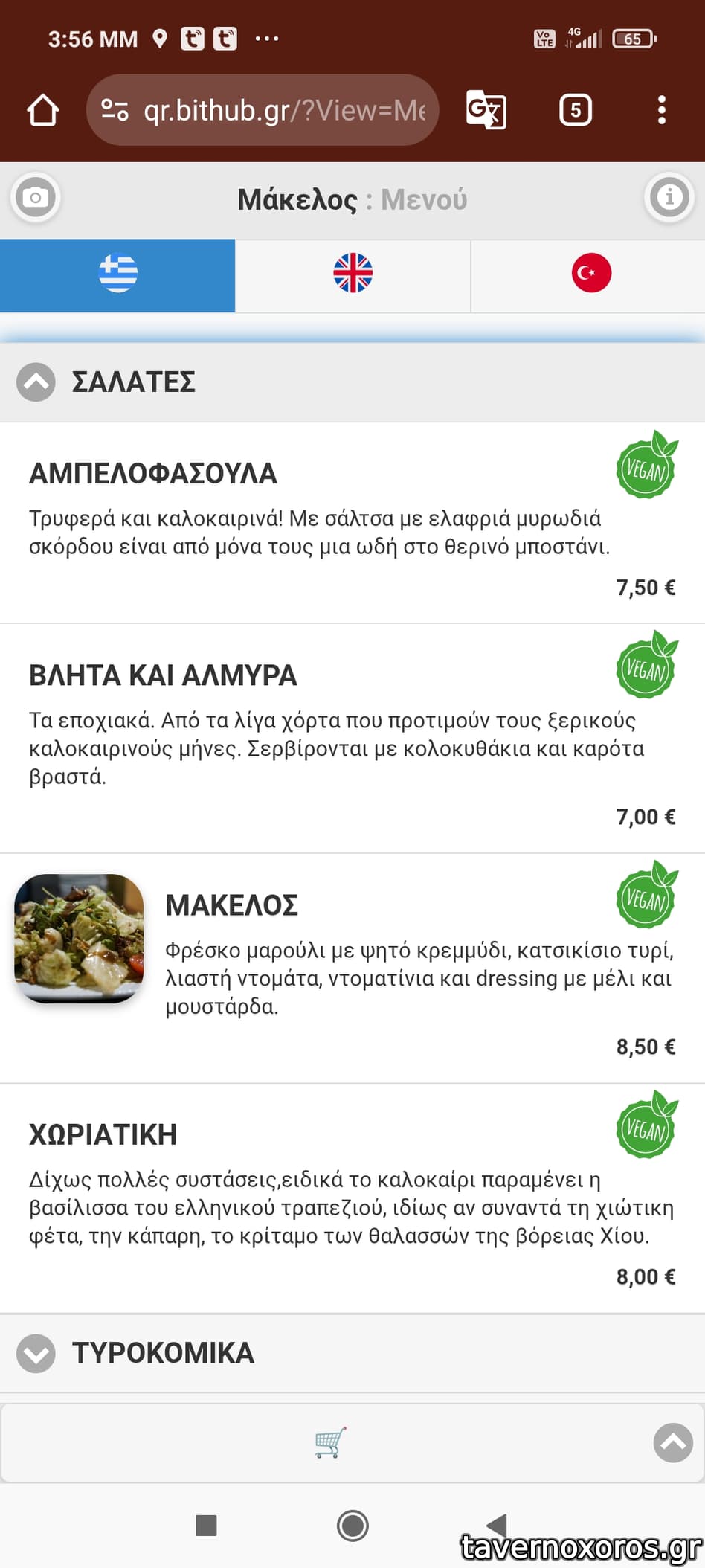This screenshot has height=1568, width=705.
Task: Open the browser overflow menu
Action: point(661,111)
